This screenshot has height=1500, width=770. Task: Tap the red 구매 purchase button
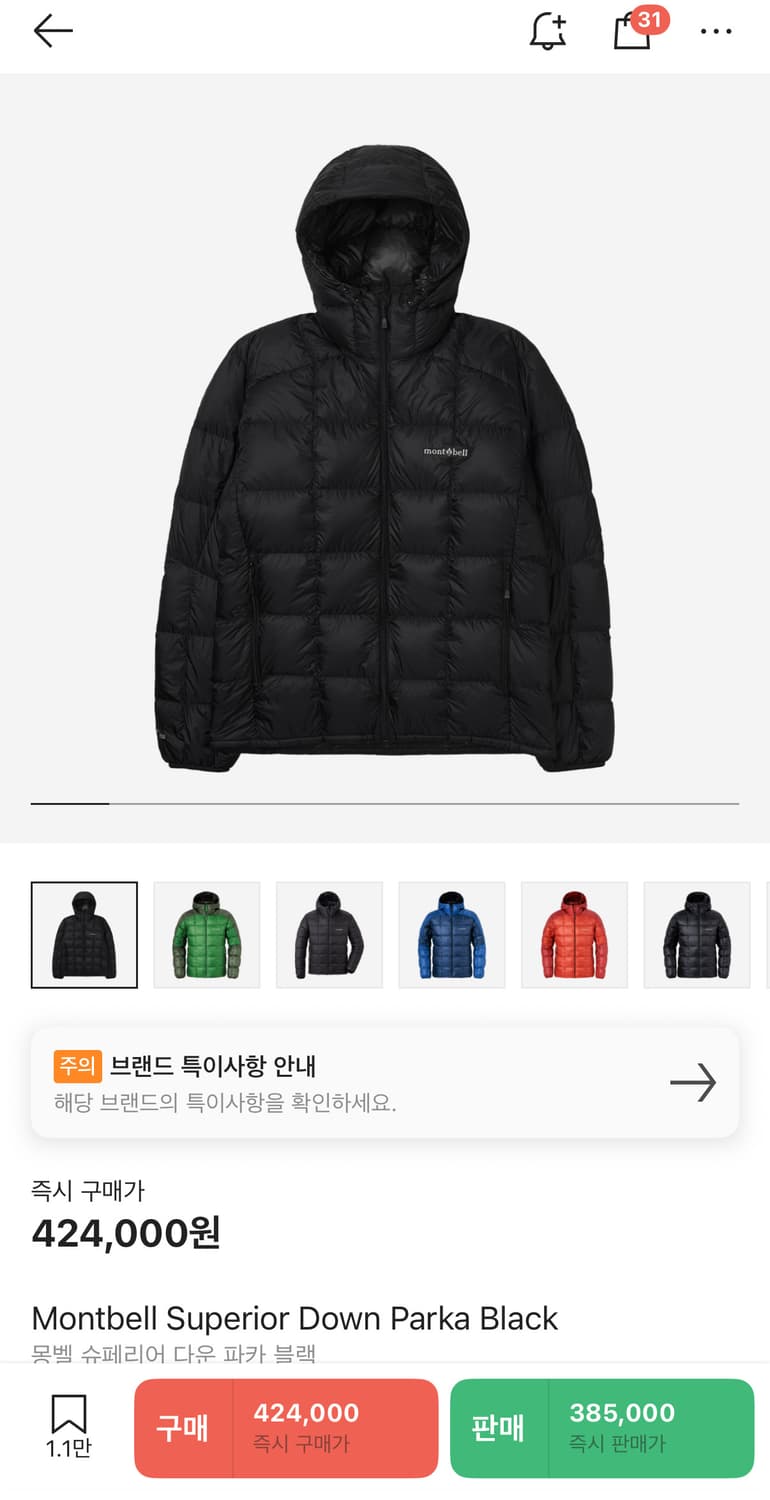[x=285, y=1428]
